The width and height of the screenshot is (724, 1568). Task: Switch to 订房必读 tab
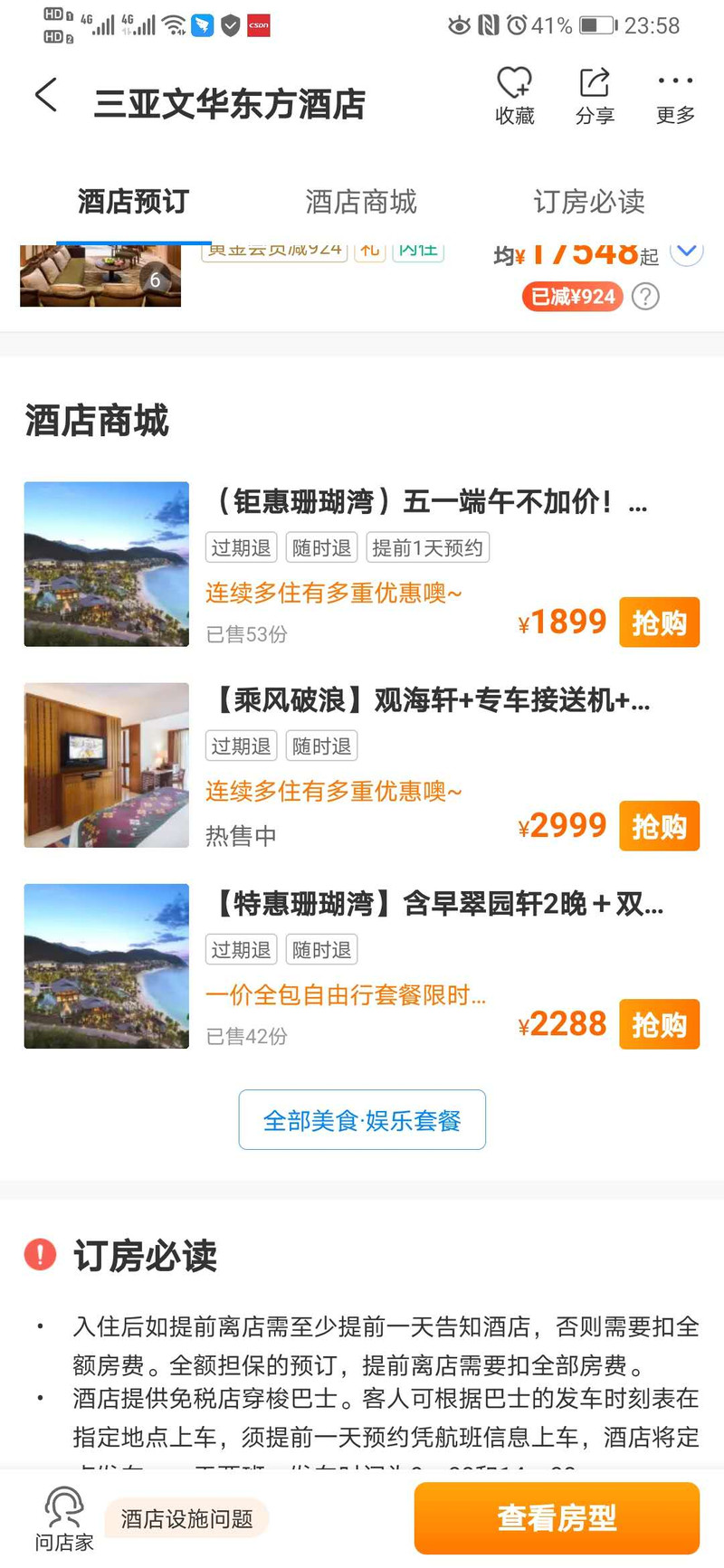[589, 201]
